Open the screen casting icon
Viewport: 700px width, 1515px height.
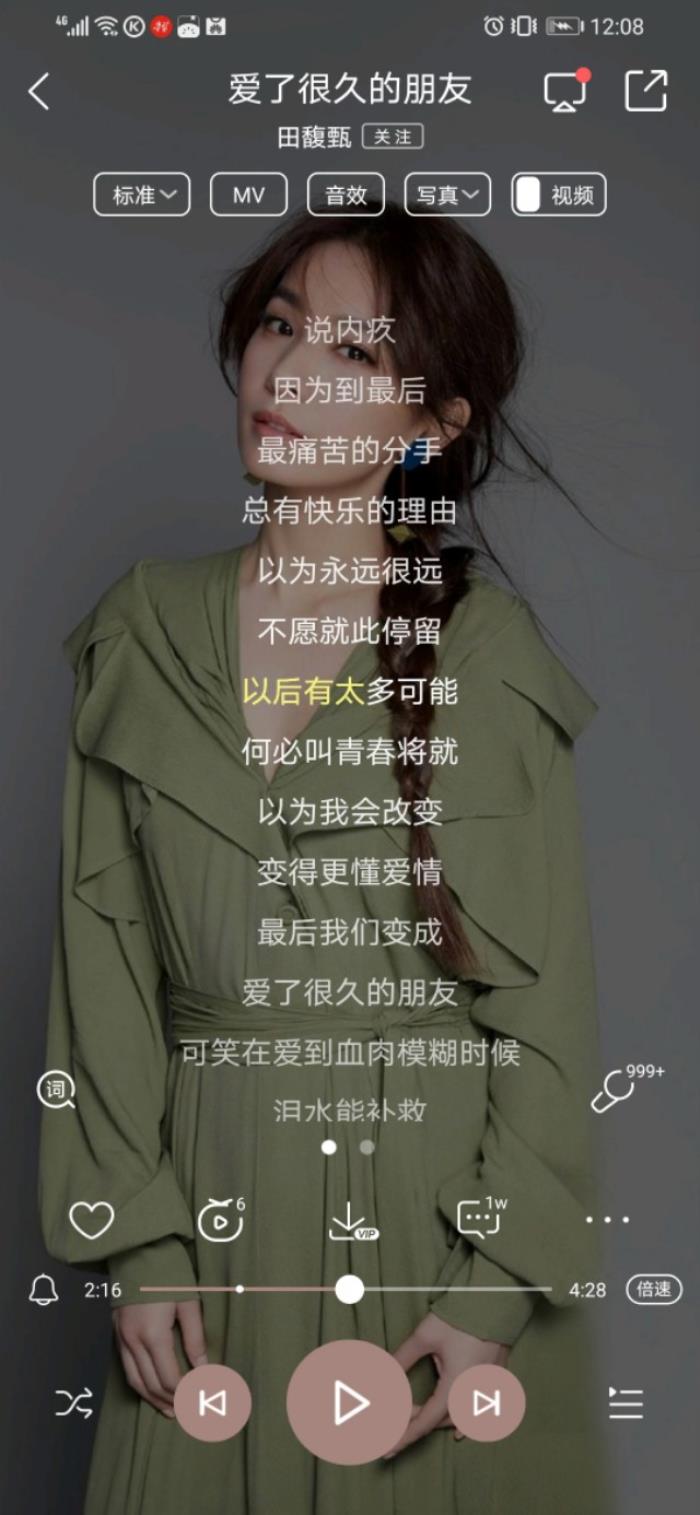[x=565, y=91]
